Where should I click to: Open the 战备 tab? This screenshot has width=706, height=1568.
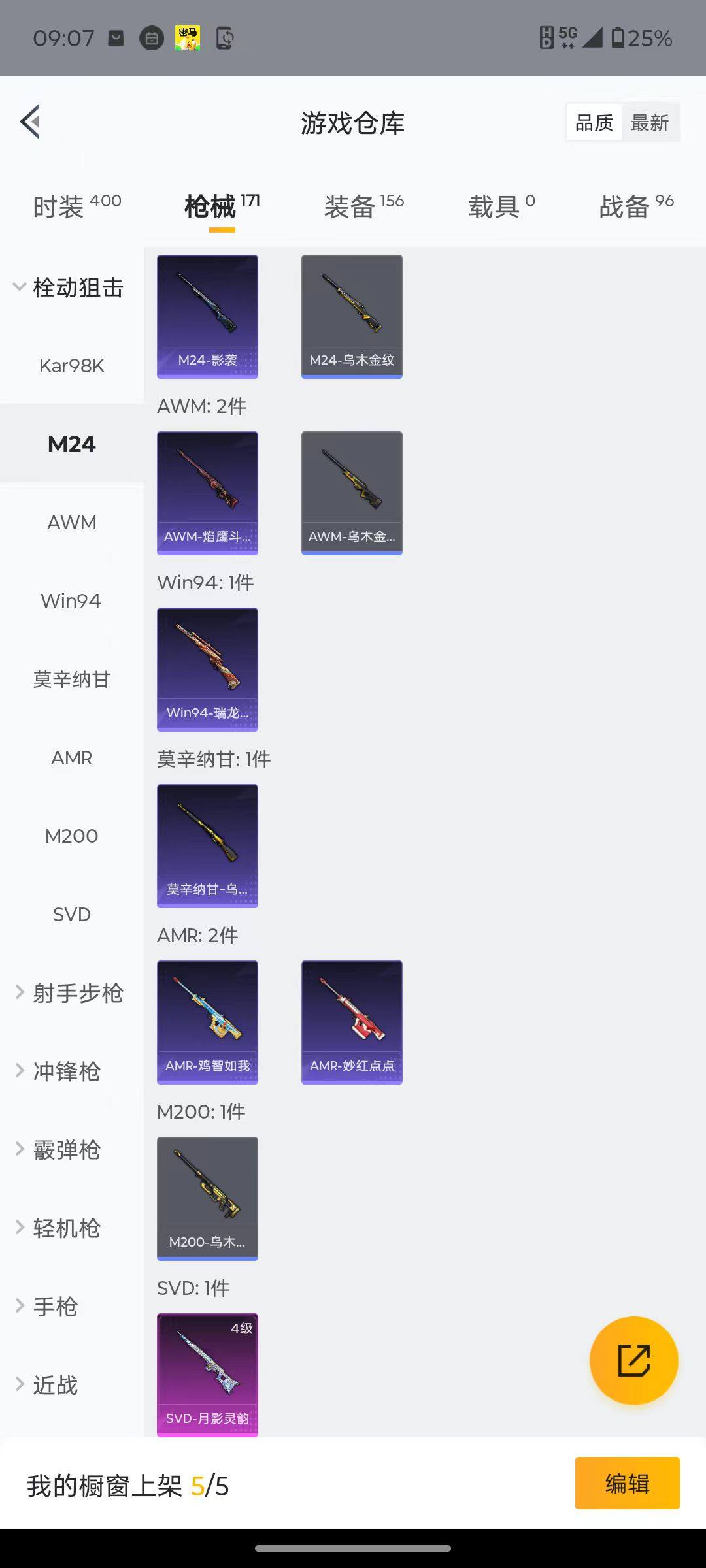623,204
